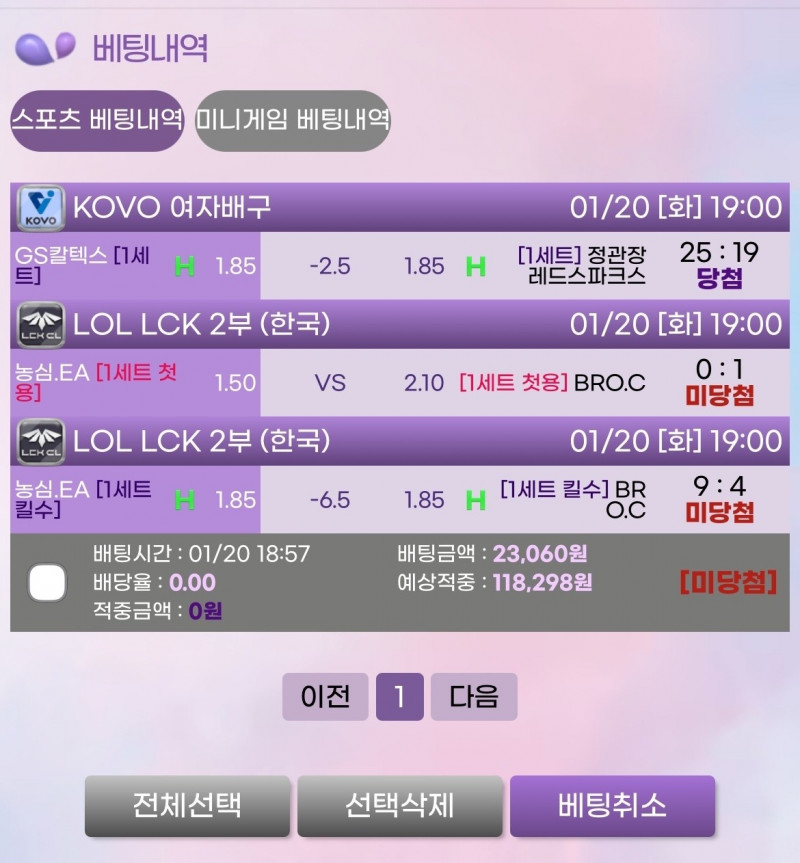The width and height of the screenshot is (800, 863).
Task: Go to the previous page with 이전
Action: pos(325,697)
